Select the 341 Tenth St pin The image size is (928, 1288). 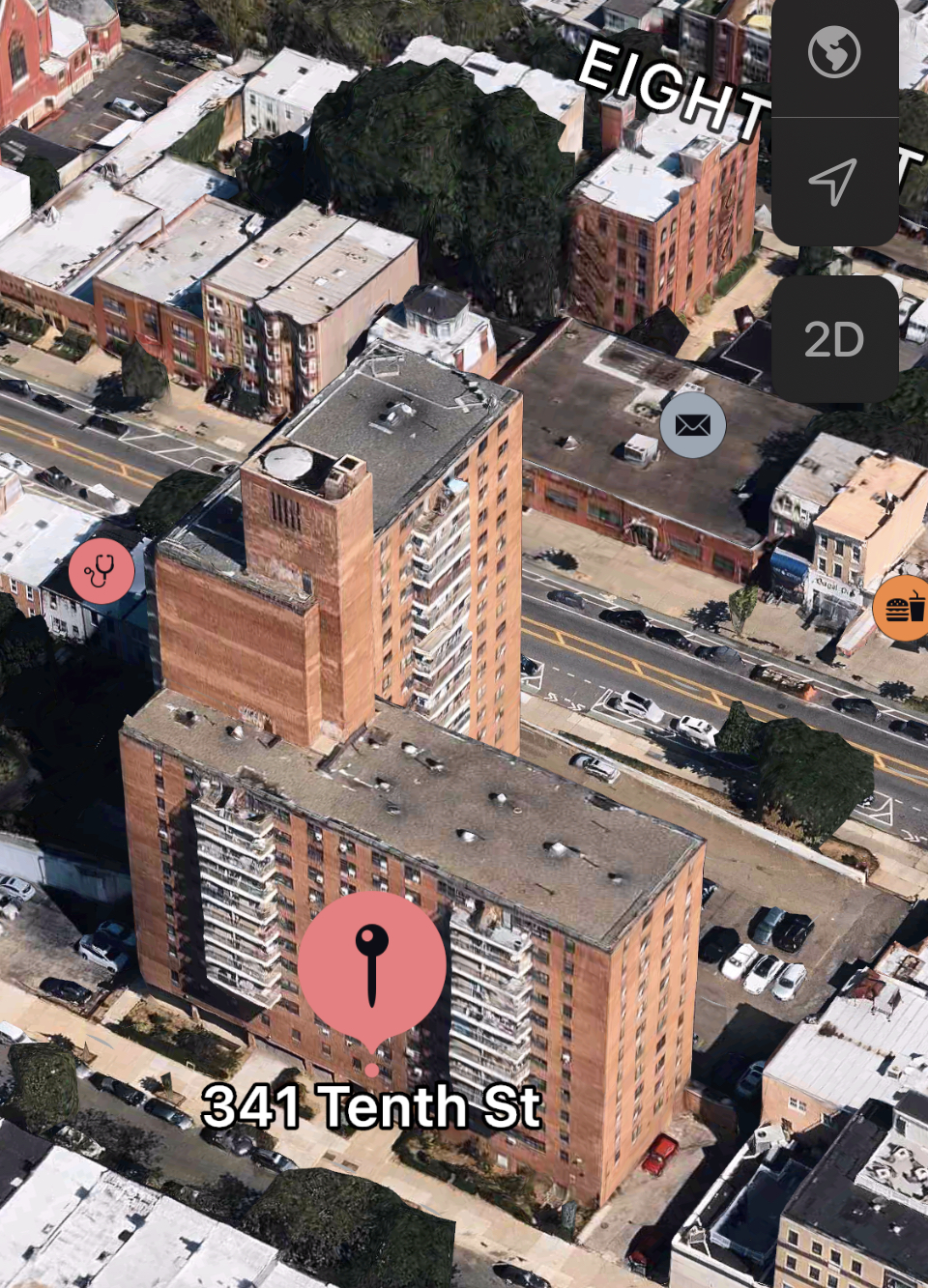coord(372,965)
